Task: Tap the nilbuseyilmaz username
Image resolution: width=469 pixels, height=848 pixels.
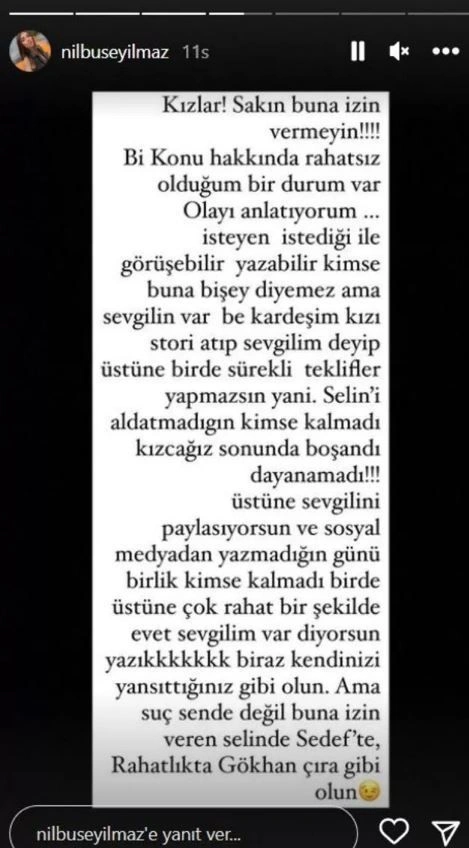Action: [115, 52]
